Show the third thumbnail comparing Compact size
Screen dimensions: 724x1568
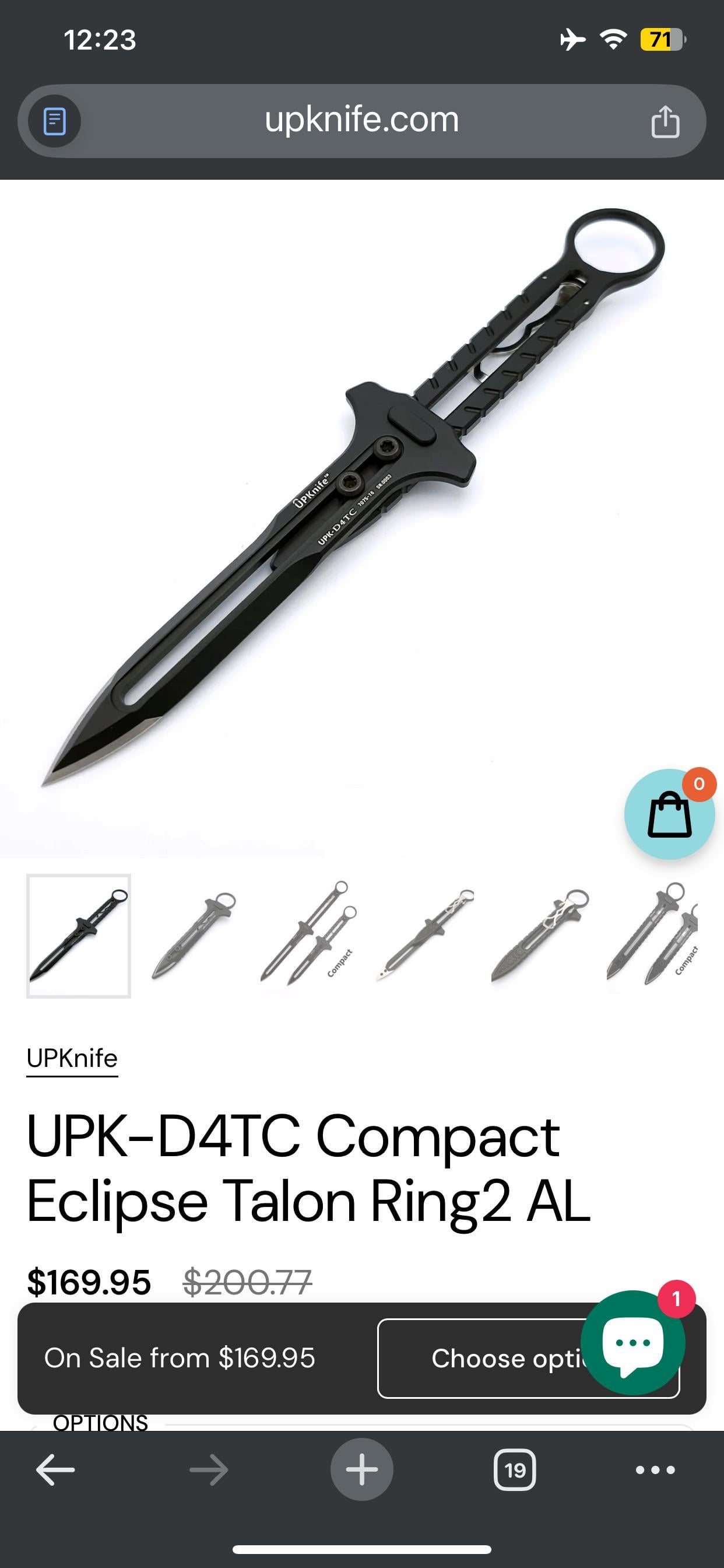309,936
